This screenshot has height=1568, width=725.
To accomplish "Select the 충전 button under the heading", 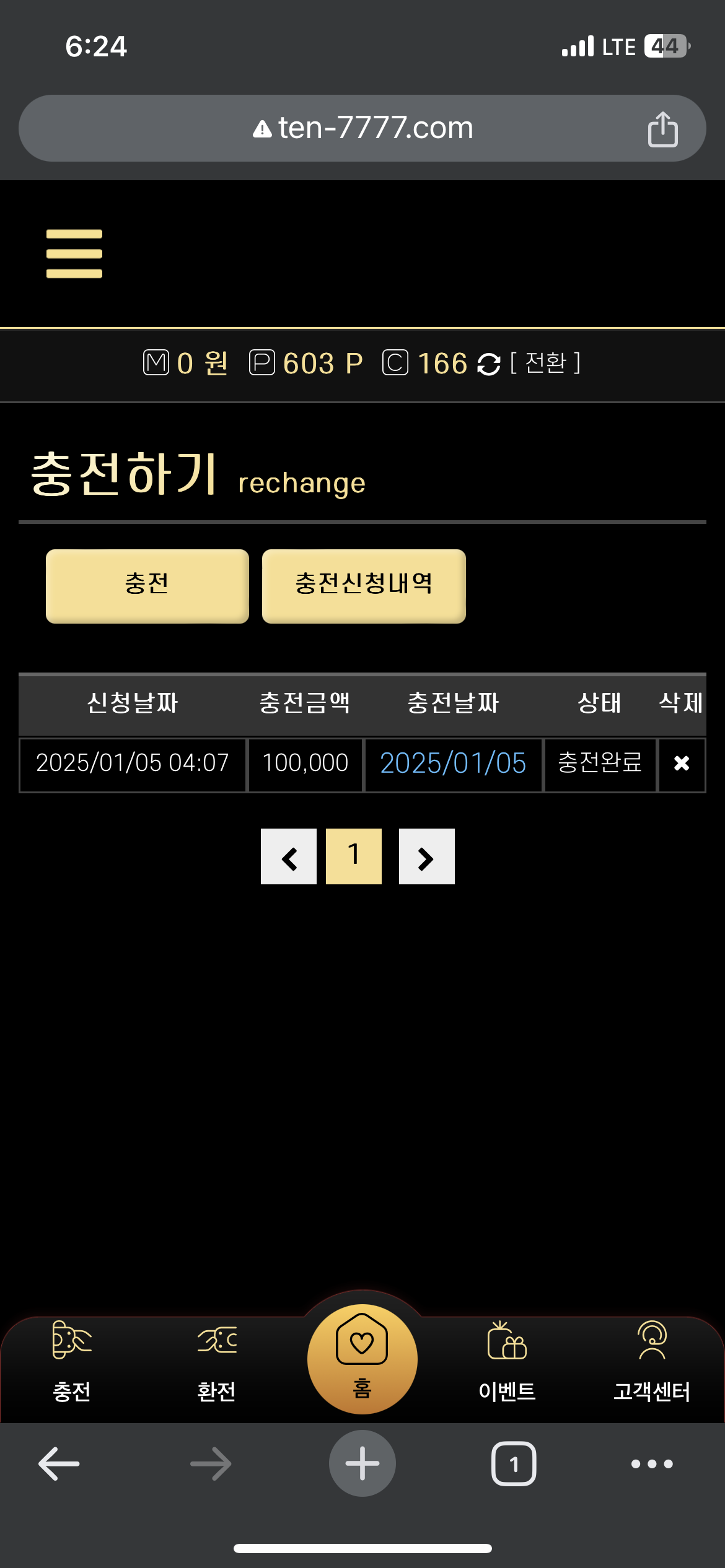I will tap(147, 585).
